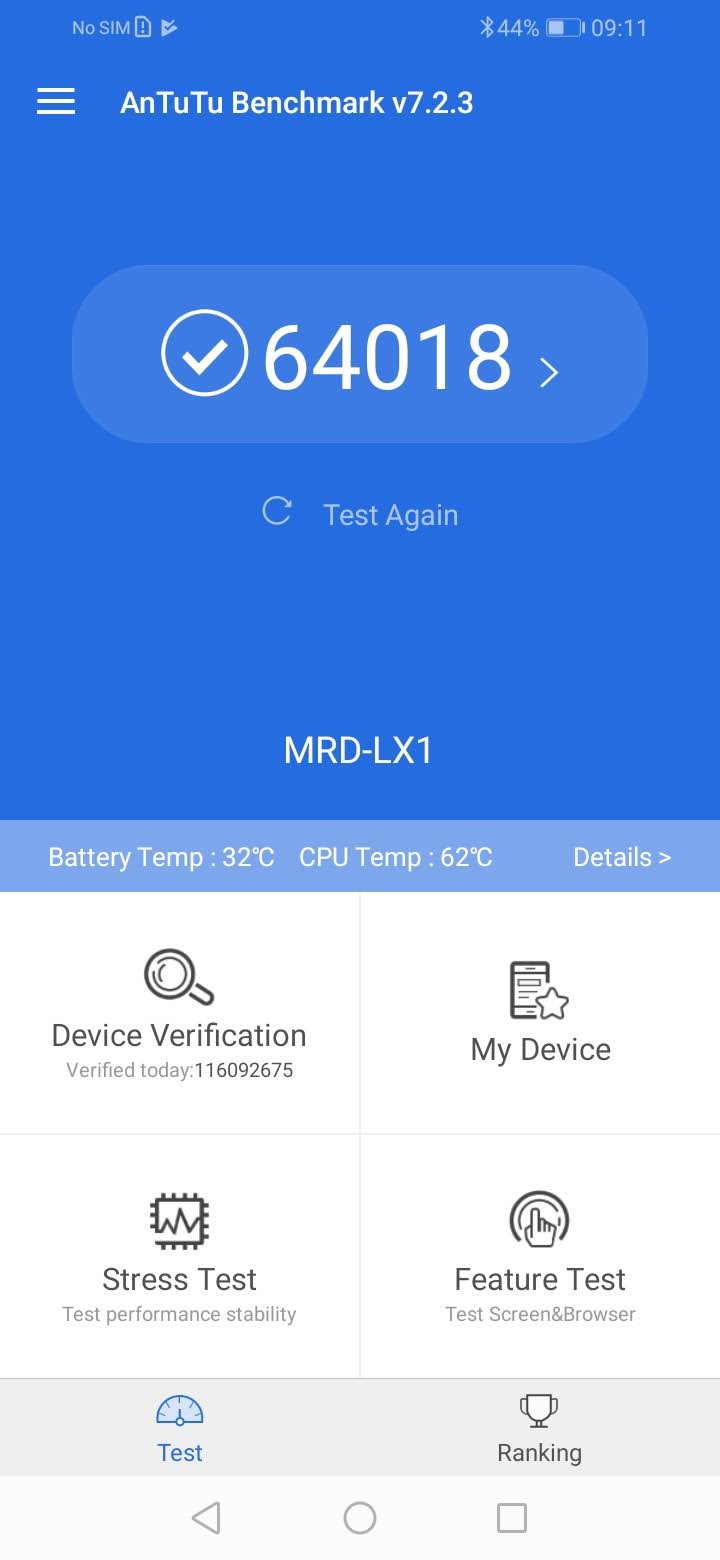The image size is (720, 1560).
Task: Open Device Verification
Action: pos(180,1013)
